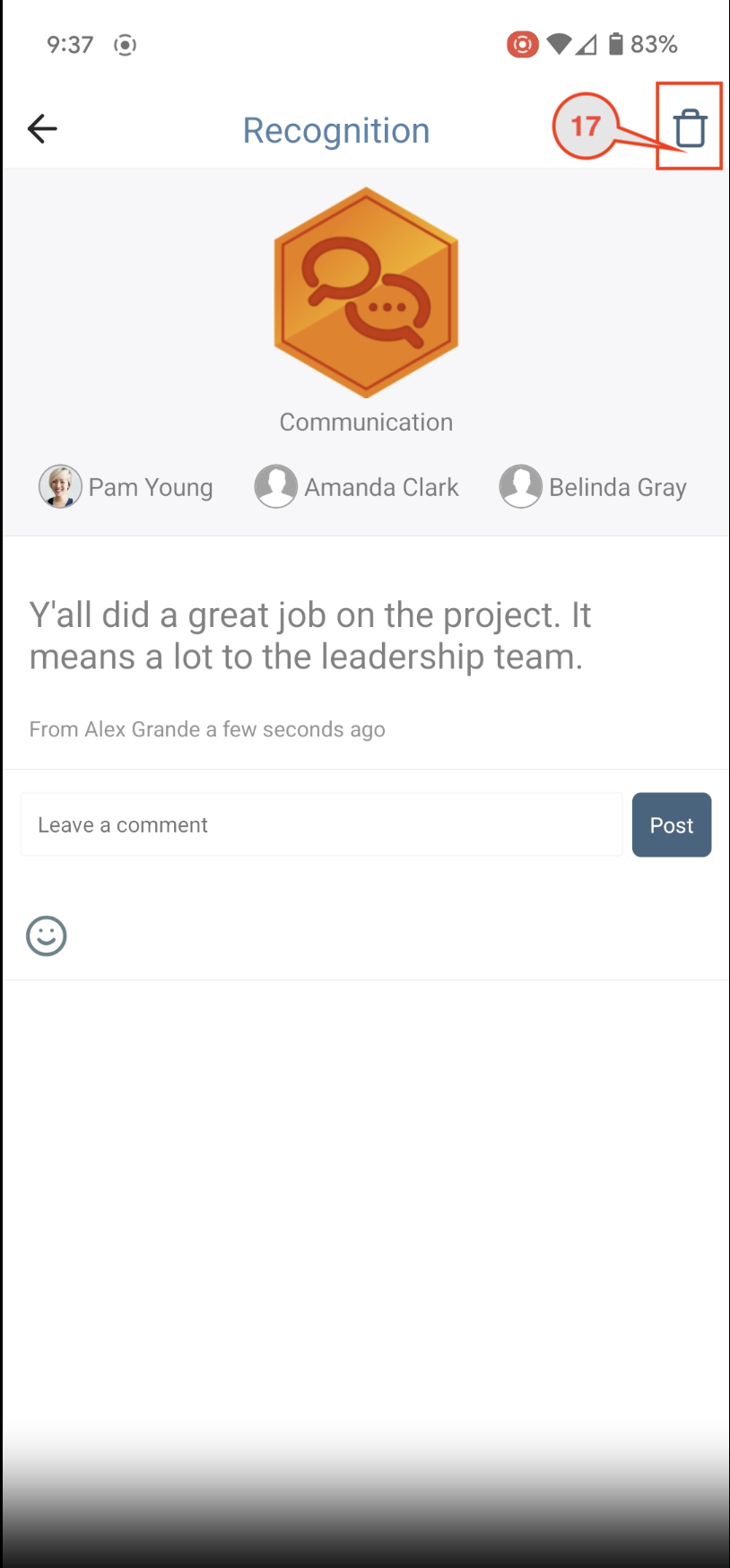
Task: Tap the cellular signal icon
Action: pyautogui.click(x=587, y=44)
